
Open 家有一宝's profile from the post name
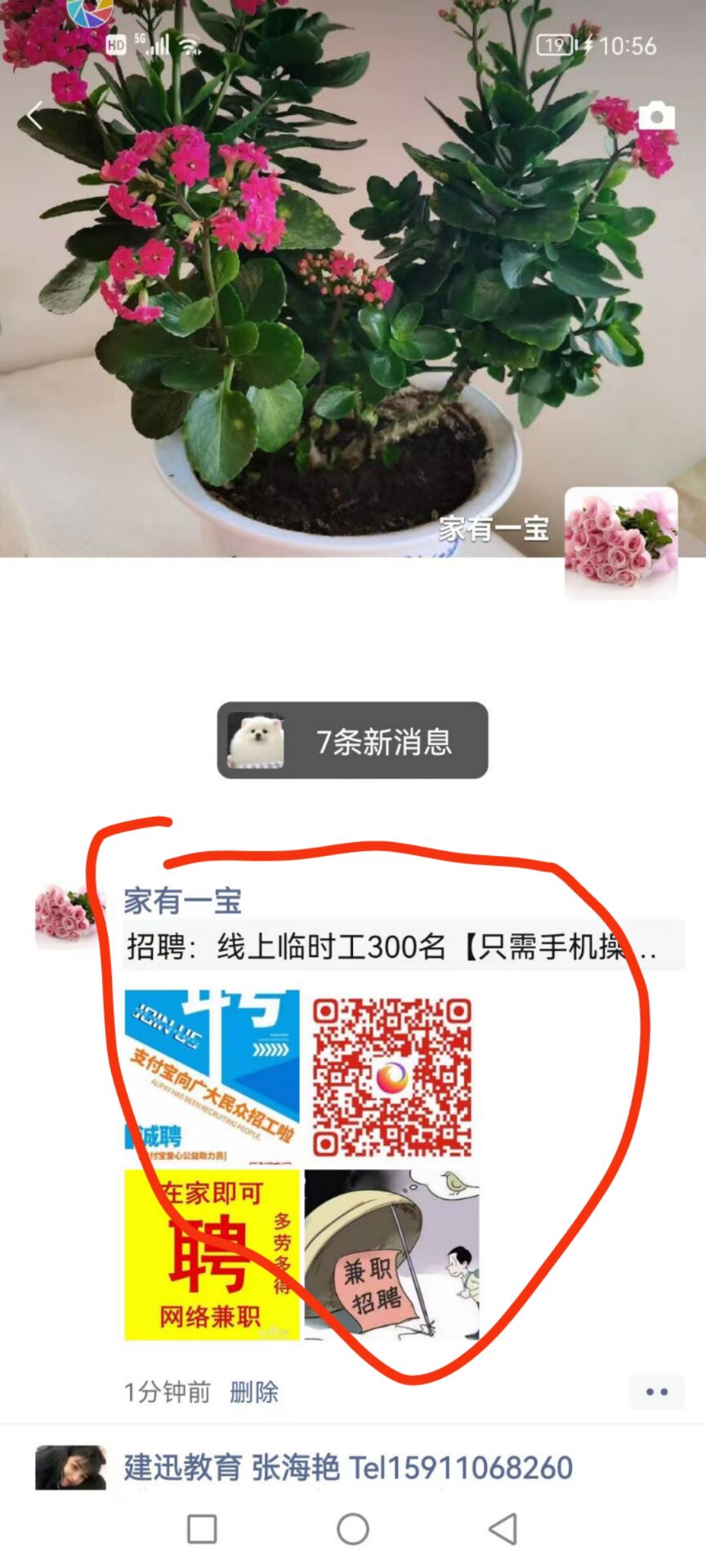[x=182, y=901]
